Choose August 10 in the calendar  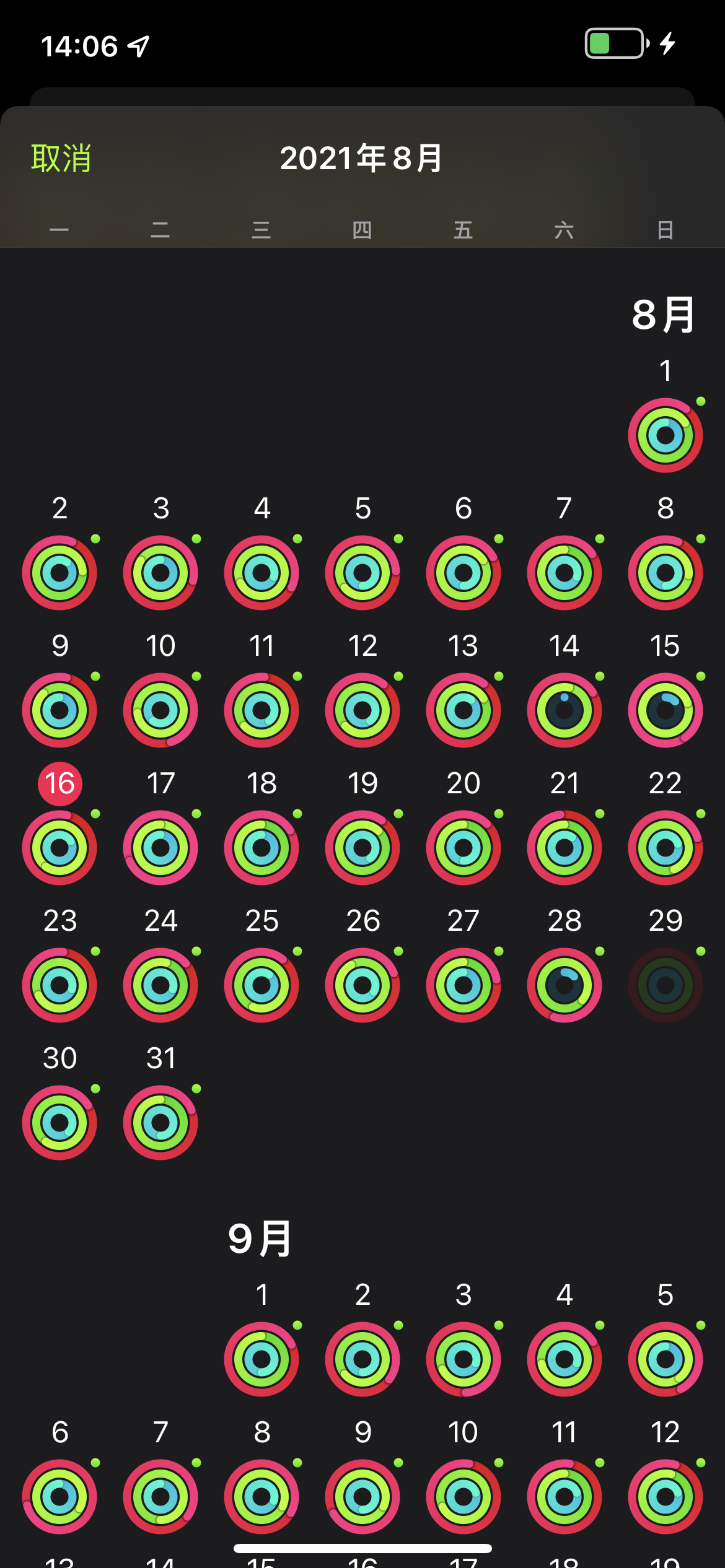click(160, 710)
